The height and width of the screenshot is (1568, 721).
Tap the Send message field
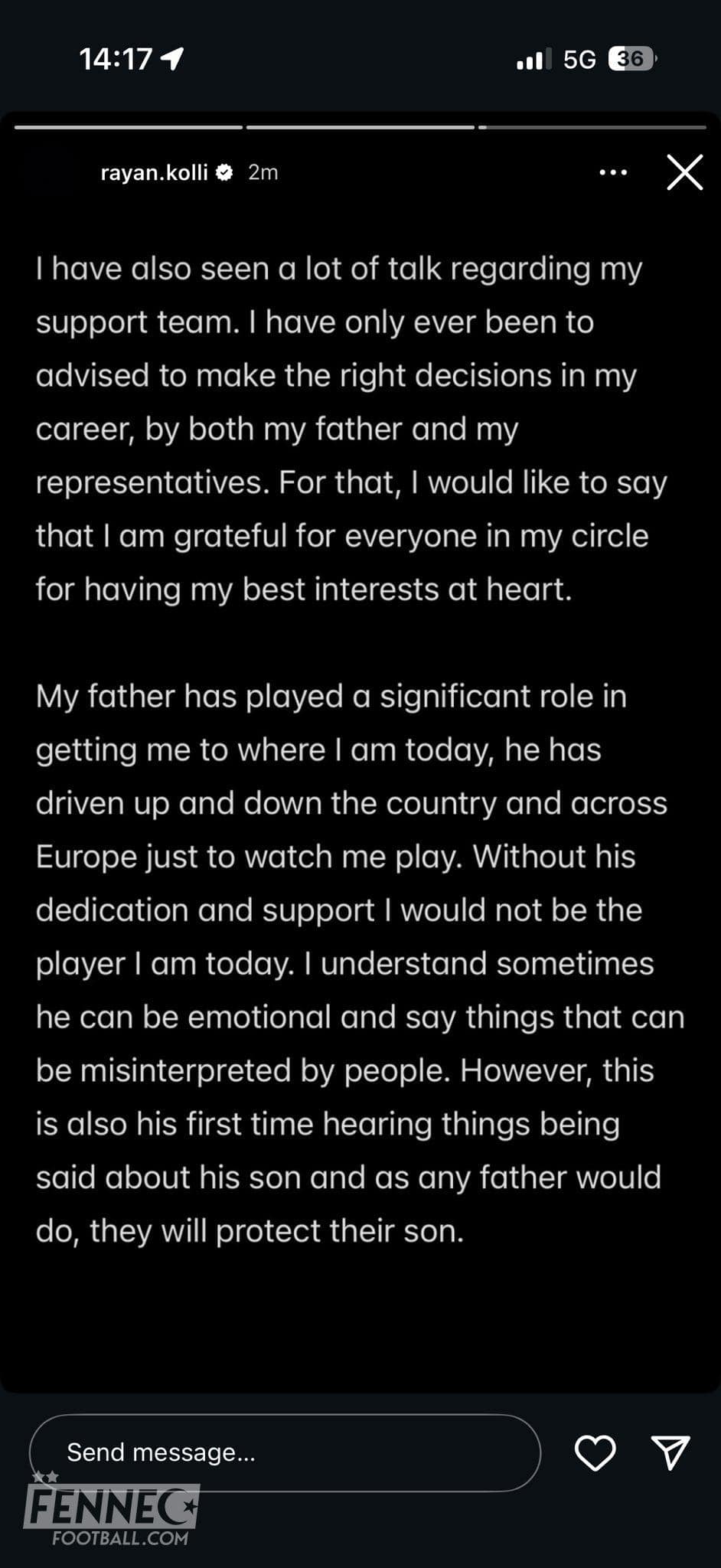point(285,1452)
